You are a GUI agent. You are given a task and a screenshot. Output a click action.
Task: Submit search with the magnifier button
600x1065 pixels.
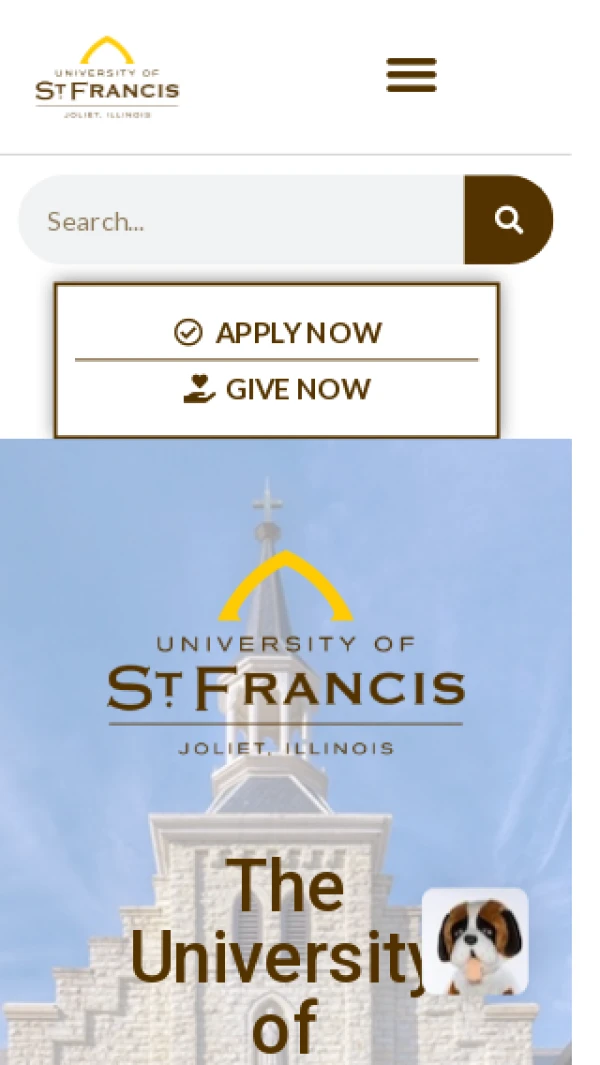point(509,221)
